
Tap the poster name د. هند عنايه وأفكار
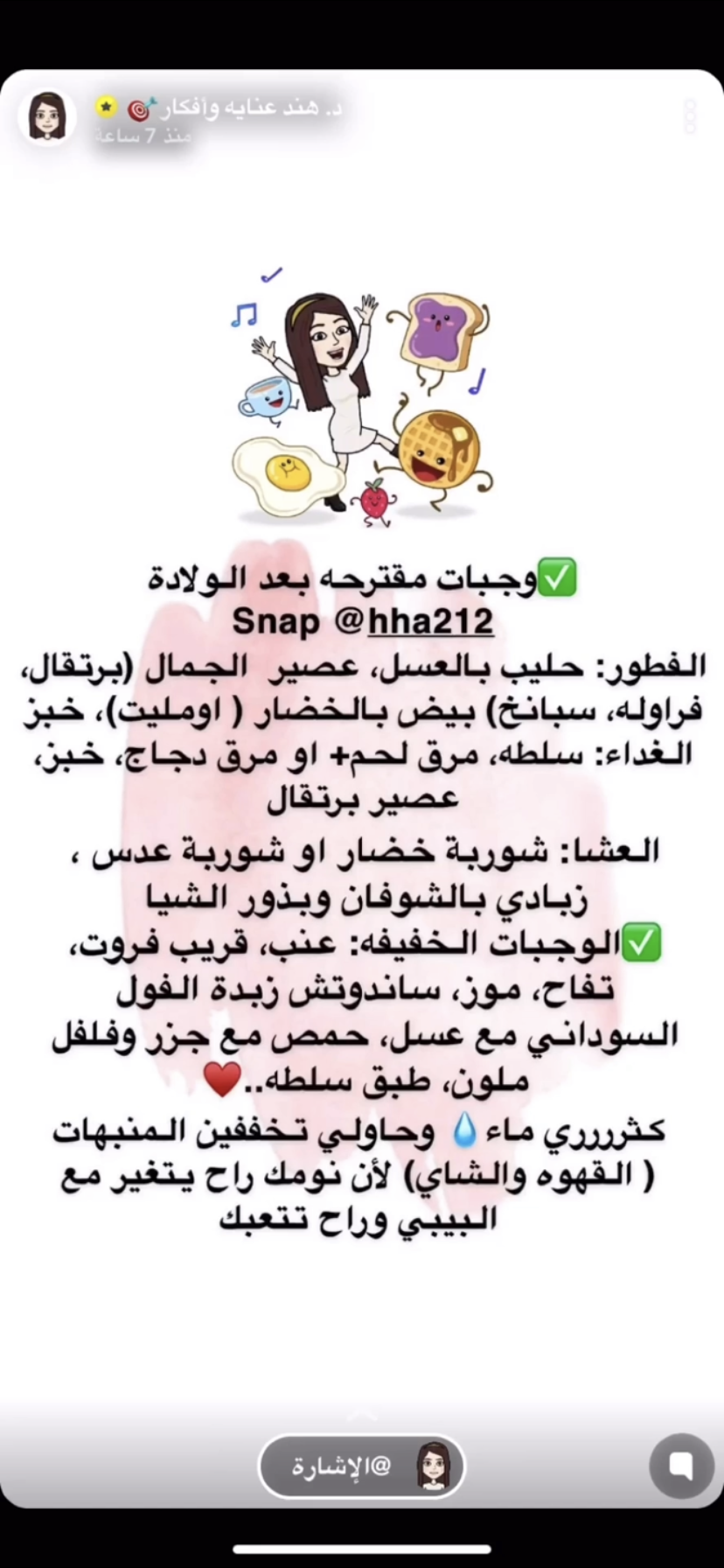(x=234, y=108)
